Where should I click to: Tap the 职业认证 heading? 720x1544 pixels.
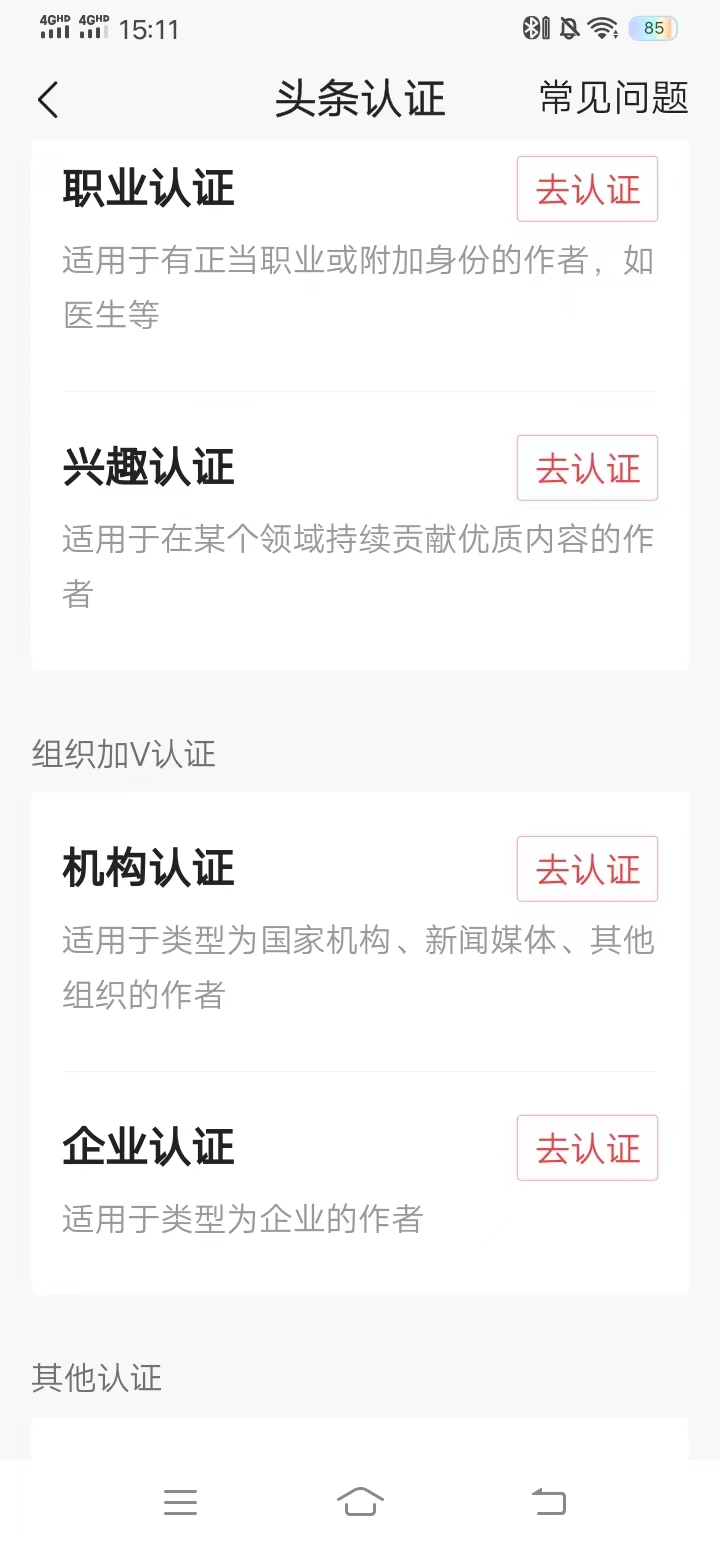click(147, 188)
